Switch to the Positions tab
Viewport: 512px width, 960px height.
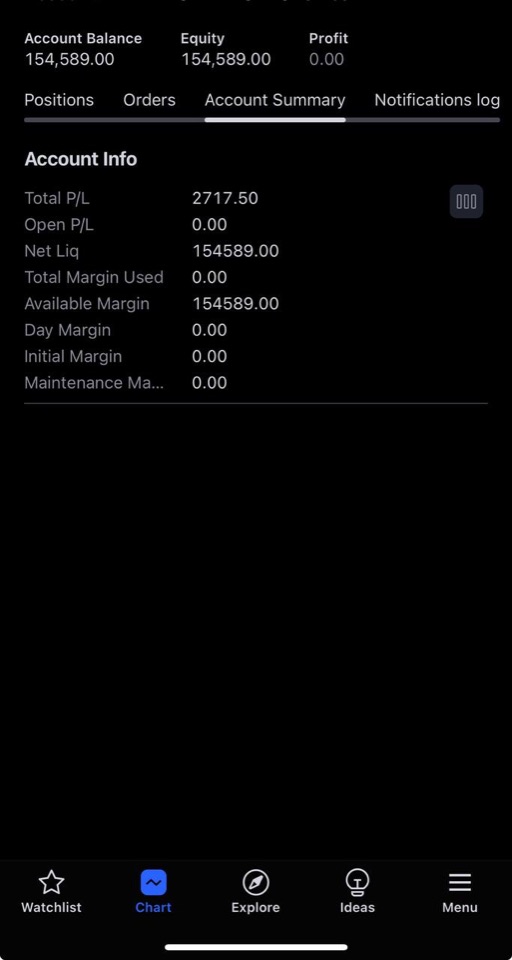59,100
